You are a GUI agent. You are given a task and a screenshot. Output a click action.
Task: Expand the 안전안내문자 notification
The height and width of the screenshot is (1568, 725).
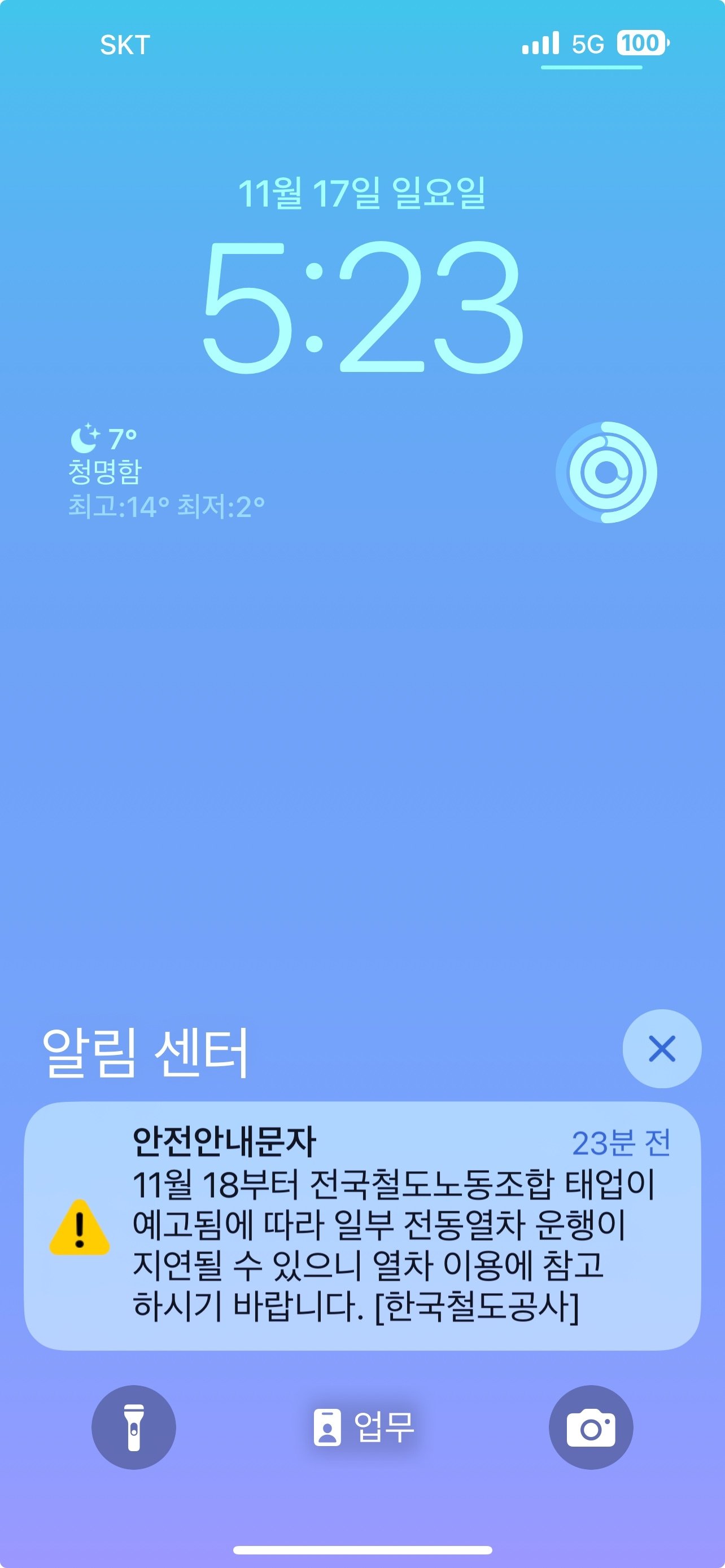[x=226, y=1142]
